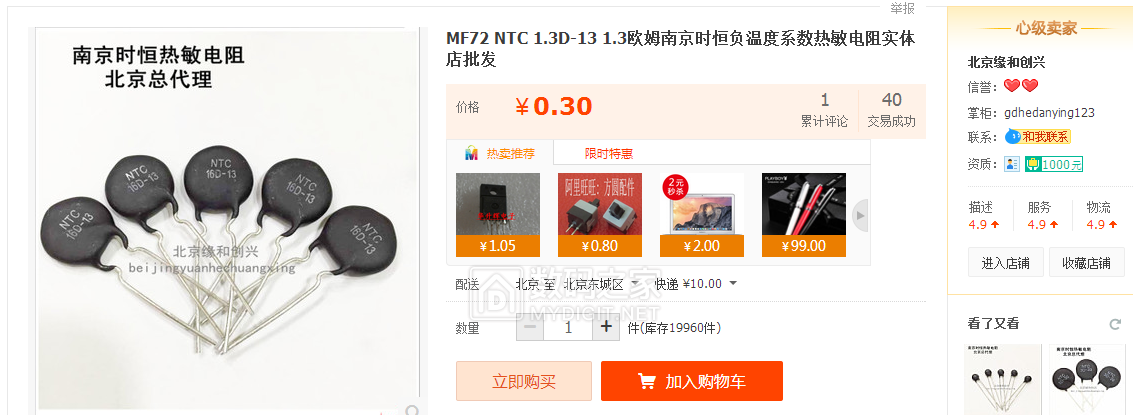Open recommended item priced ¥1.05
Viewport: 1133px width, 415px height.
pyautogui.click(x=490, y=214)
